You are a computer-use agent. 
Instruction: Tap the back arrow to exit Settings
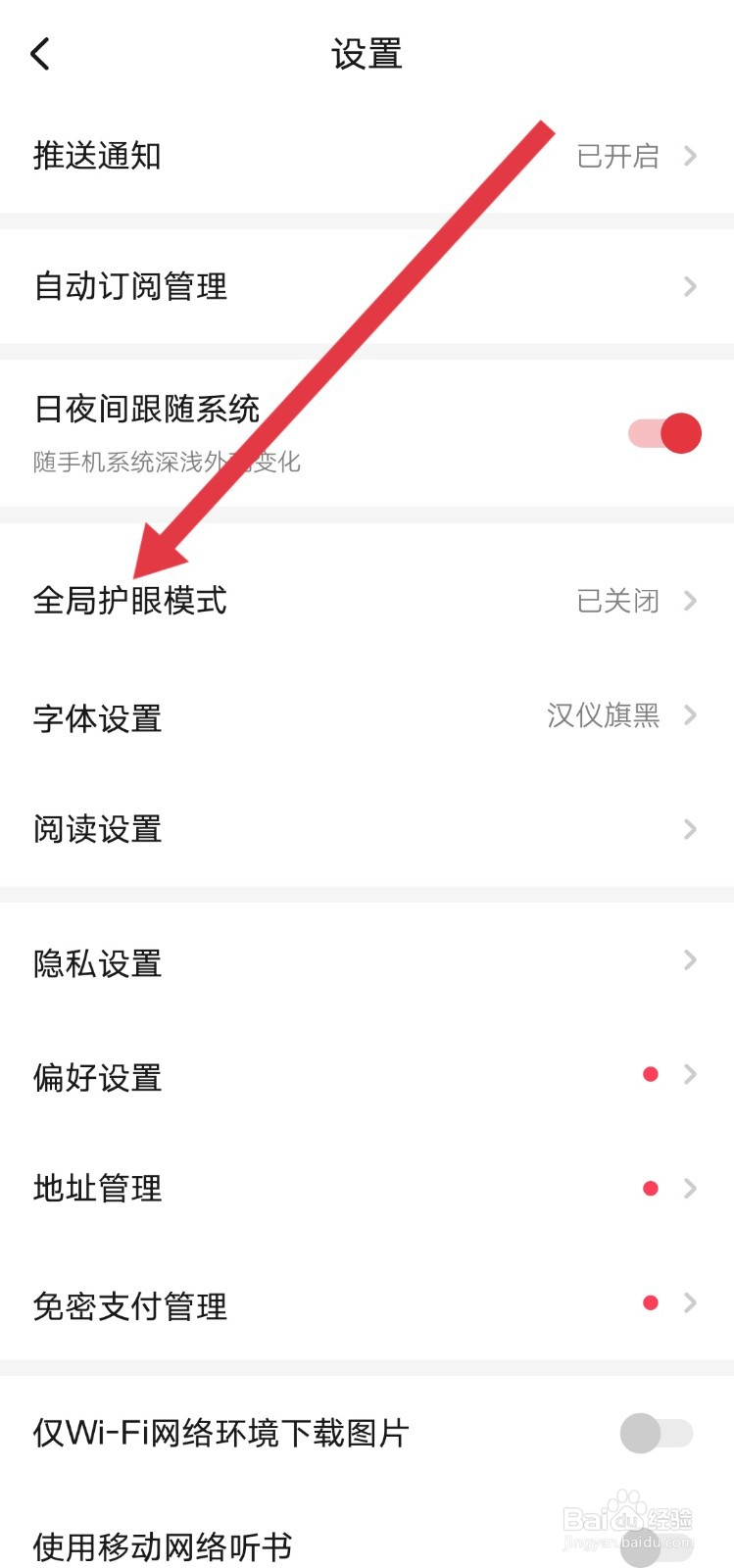[x=39, y=54]
